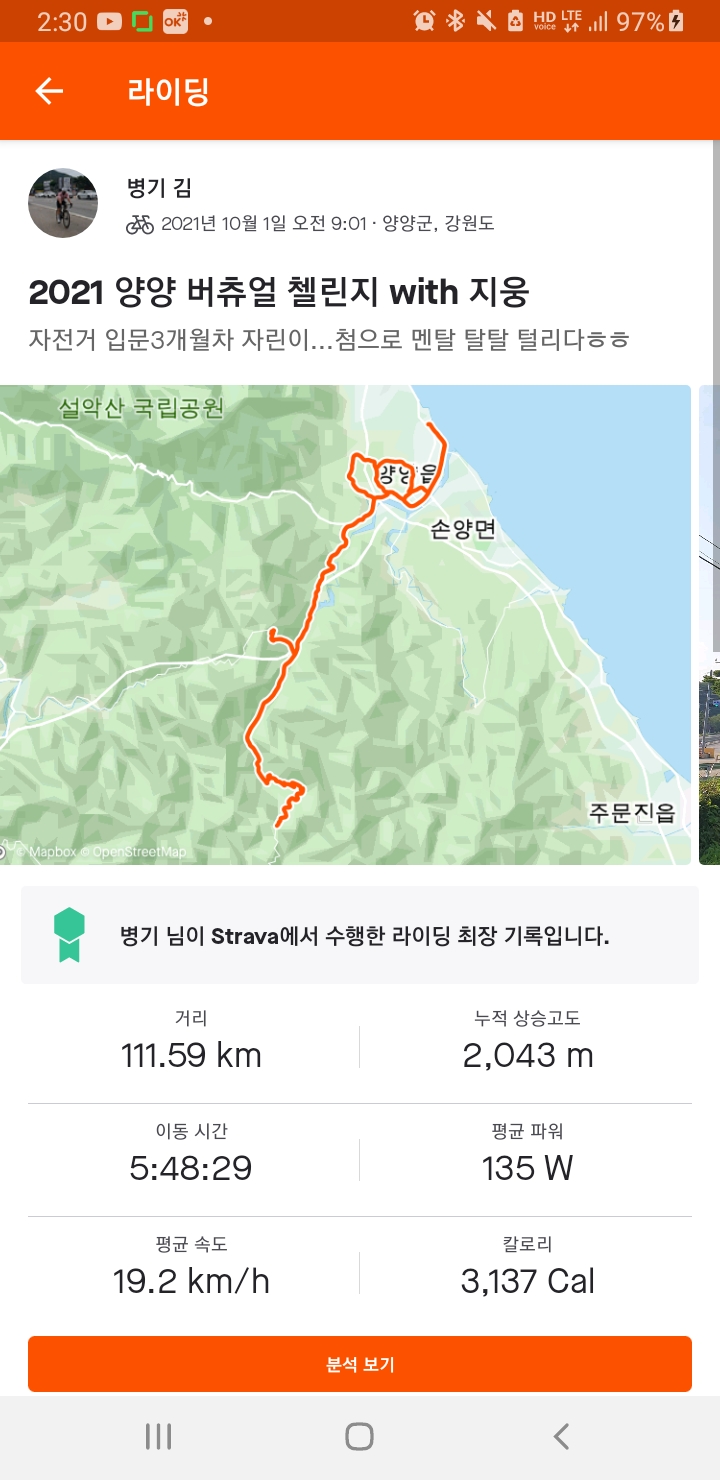Viewport: 720px width, 1480px height.
Task: Open 병기 김's profile picture
Action: click(63, 203)
